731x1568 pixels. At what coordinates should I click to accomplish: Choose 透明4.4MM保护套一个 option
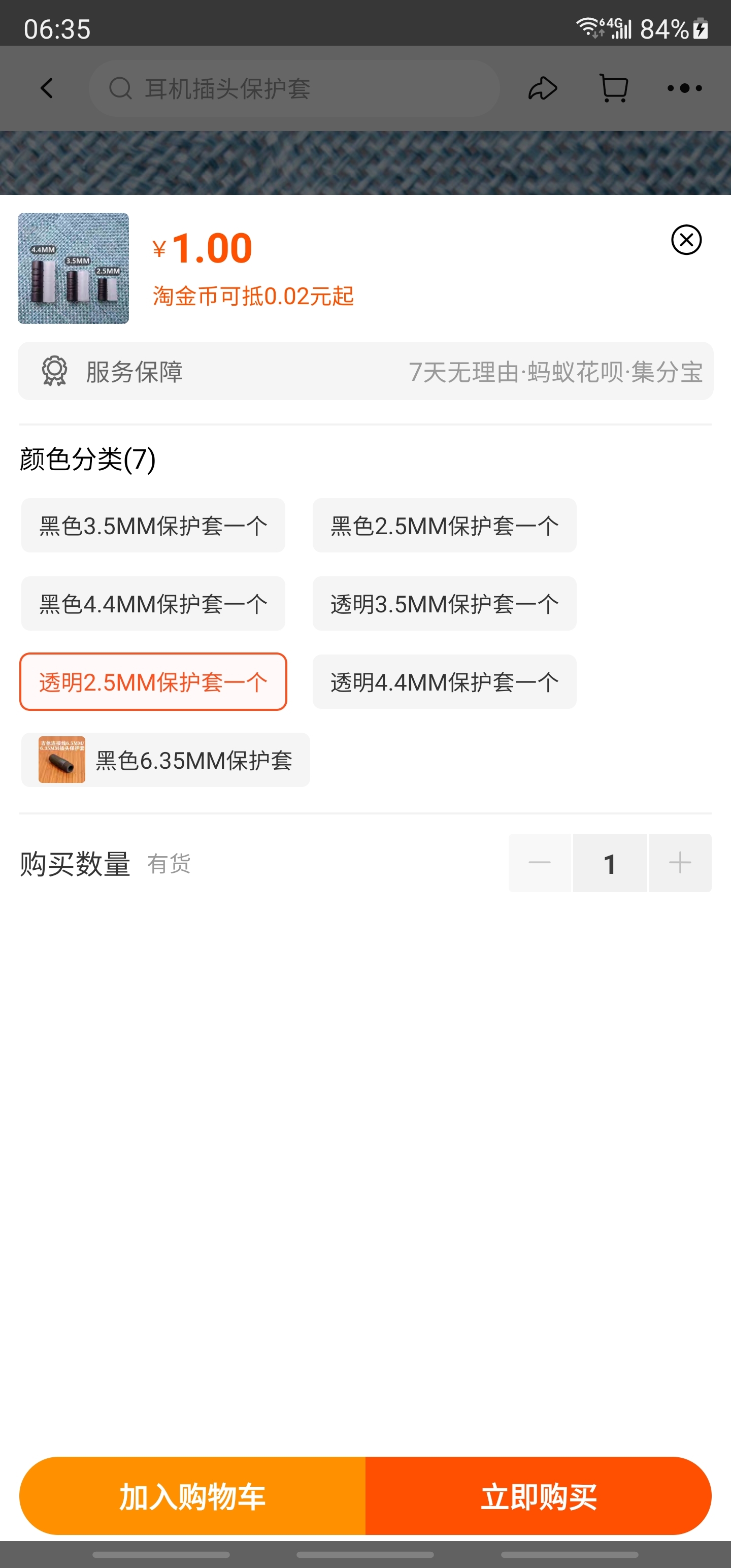[444, 682]
